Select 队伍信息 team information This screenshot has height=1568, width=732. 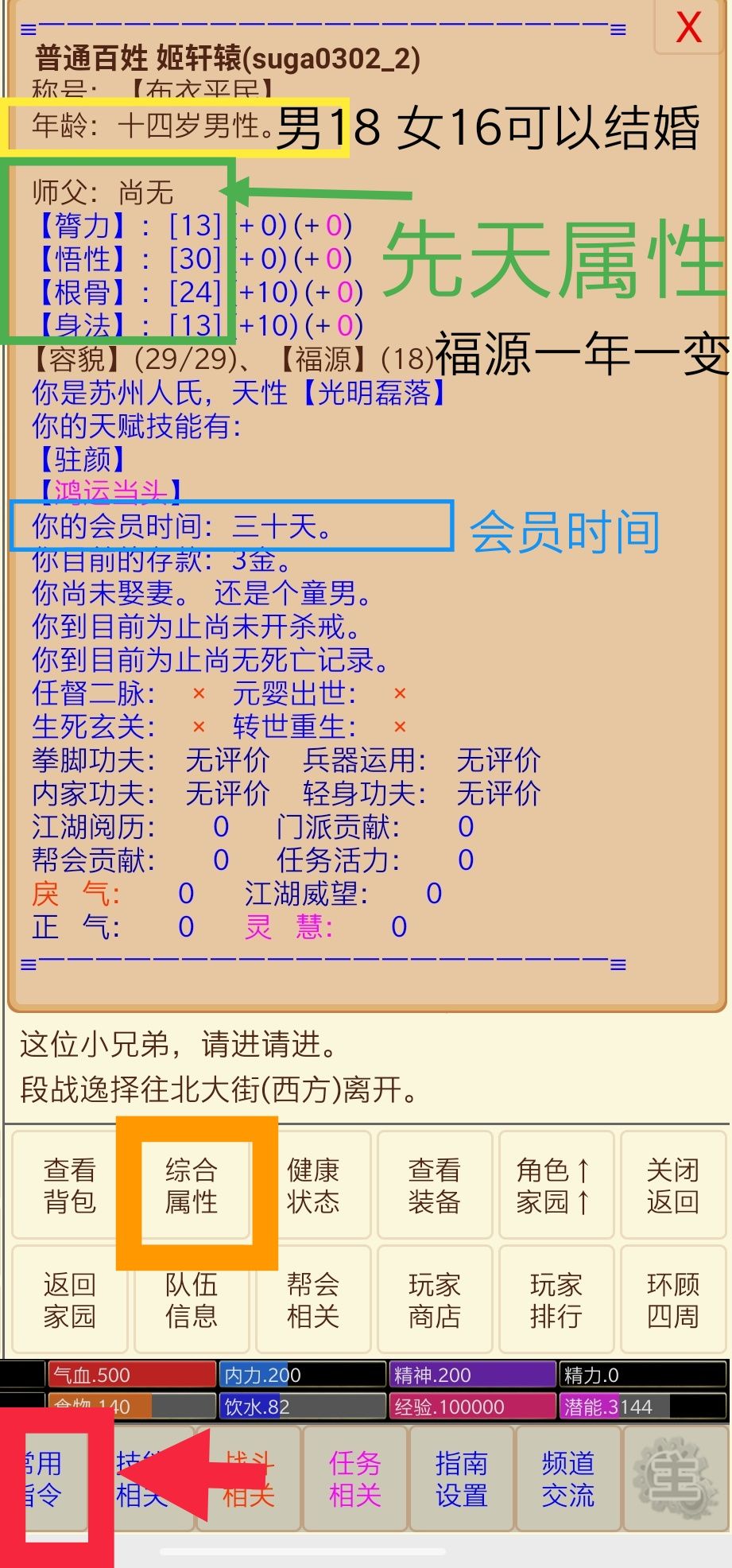pyautogui.click(x=192, y=1301)
